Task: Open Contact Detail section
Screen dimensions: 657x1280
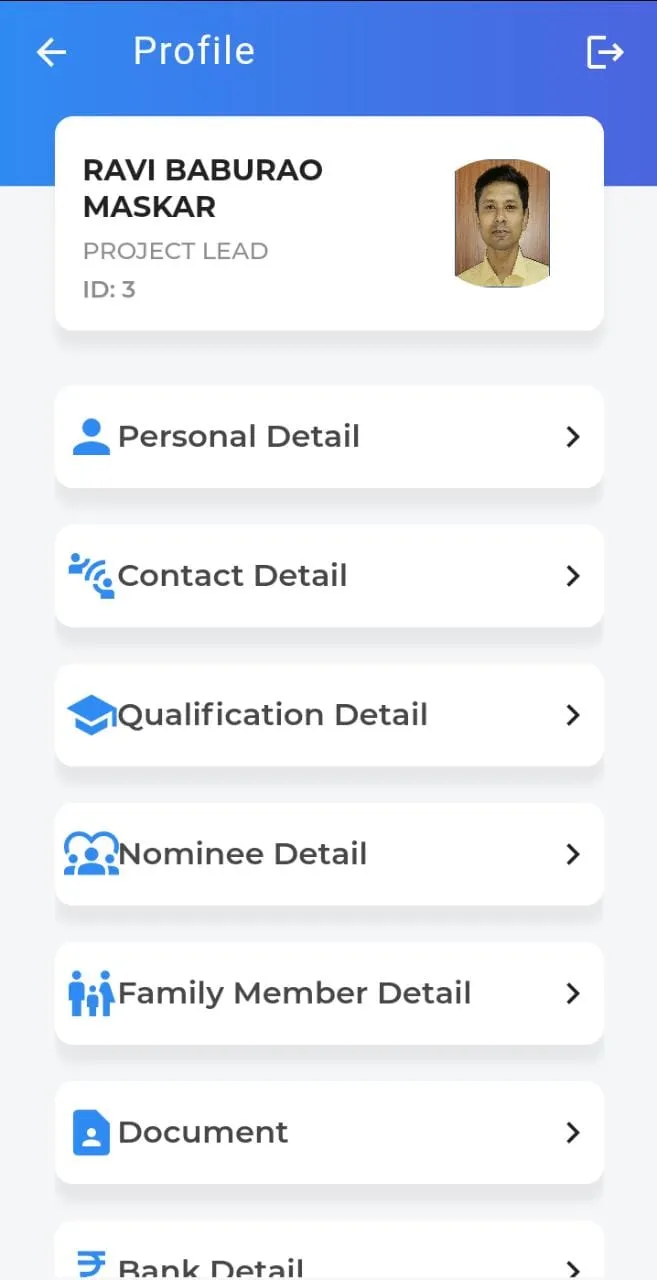Action: pyautogui.click(x=329, y=576)
